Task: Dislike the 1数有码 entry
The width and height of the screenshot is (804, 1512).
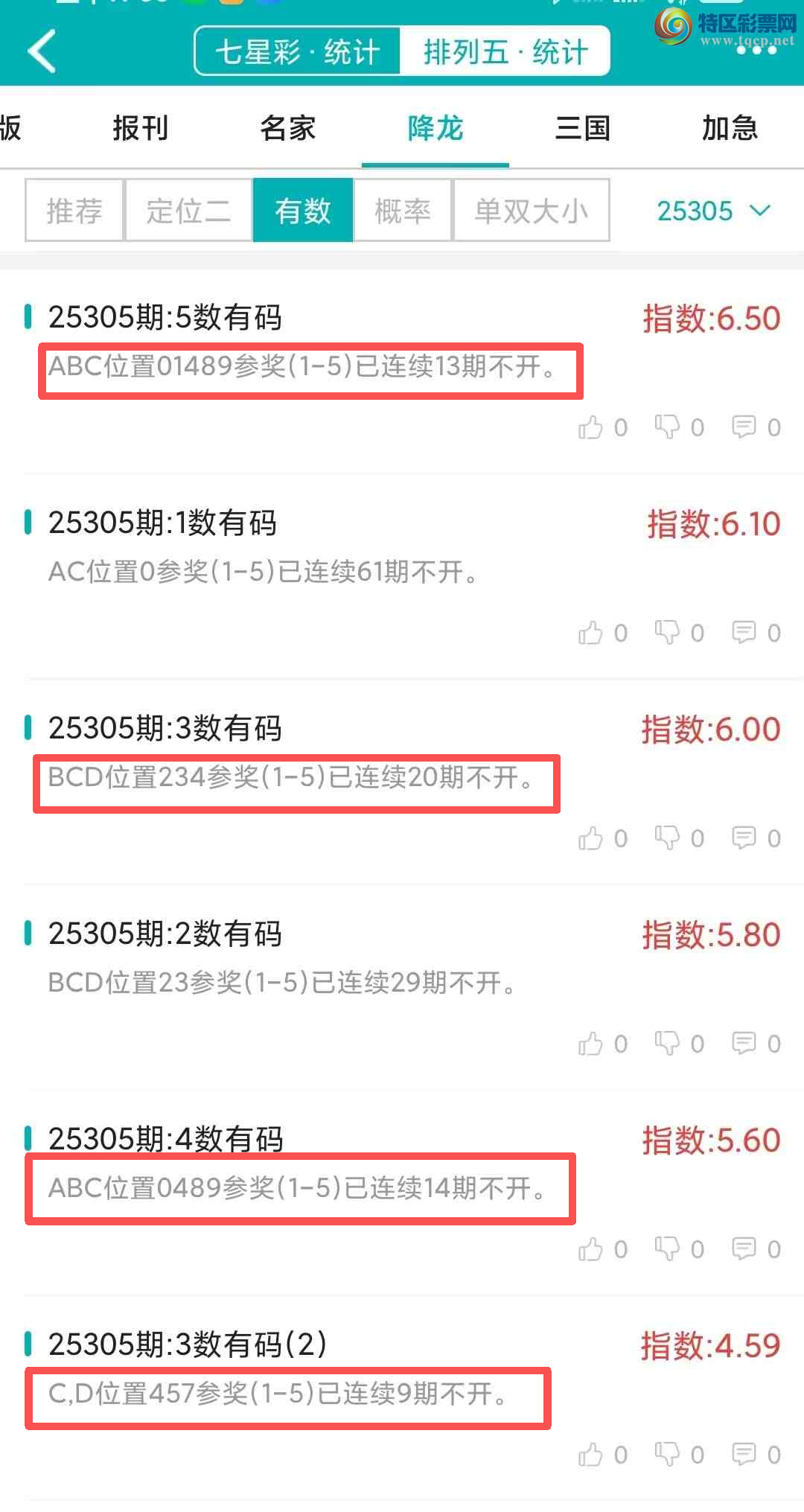Action: pyautogui.click(x=668, y=633)
